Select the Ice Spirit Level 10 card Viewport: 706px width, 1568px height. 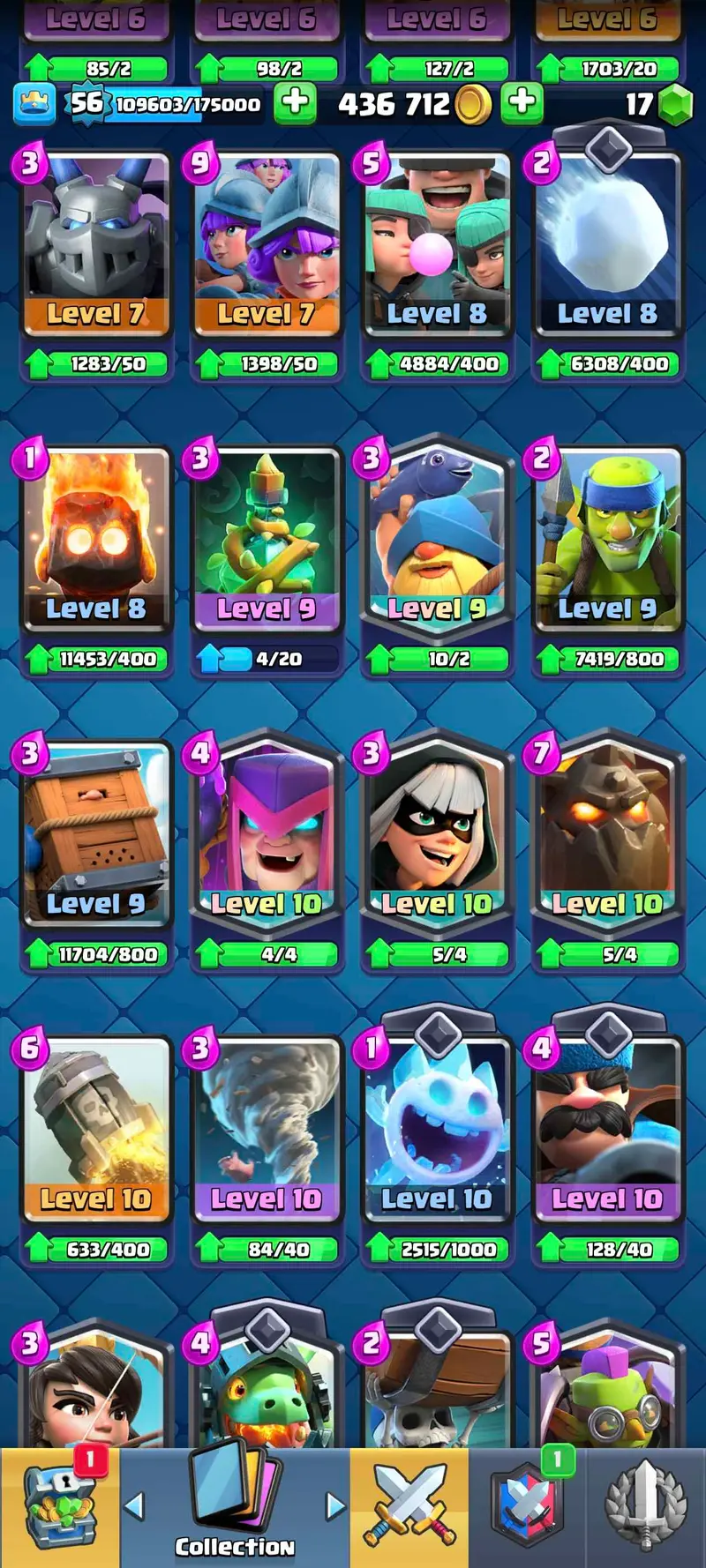(437, 1131)
